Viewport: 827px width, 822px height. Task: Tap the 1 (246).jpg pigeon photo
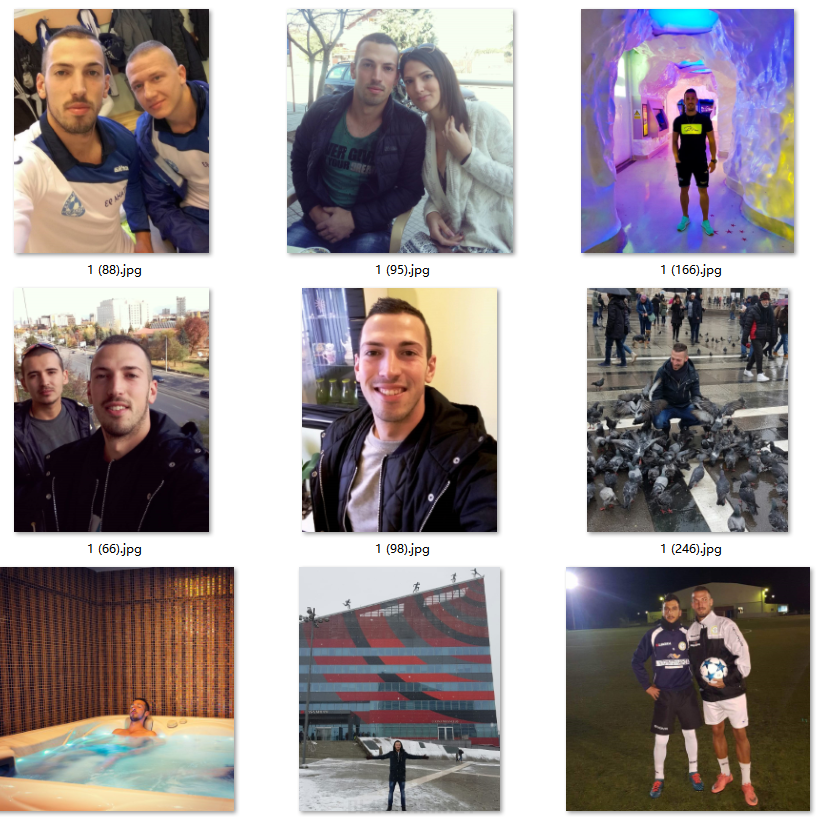[x=688, y=409]
